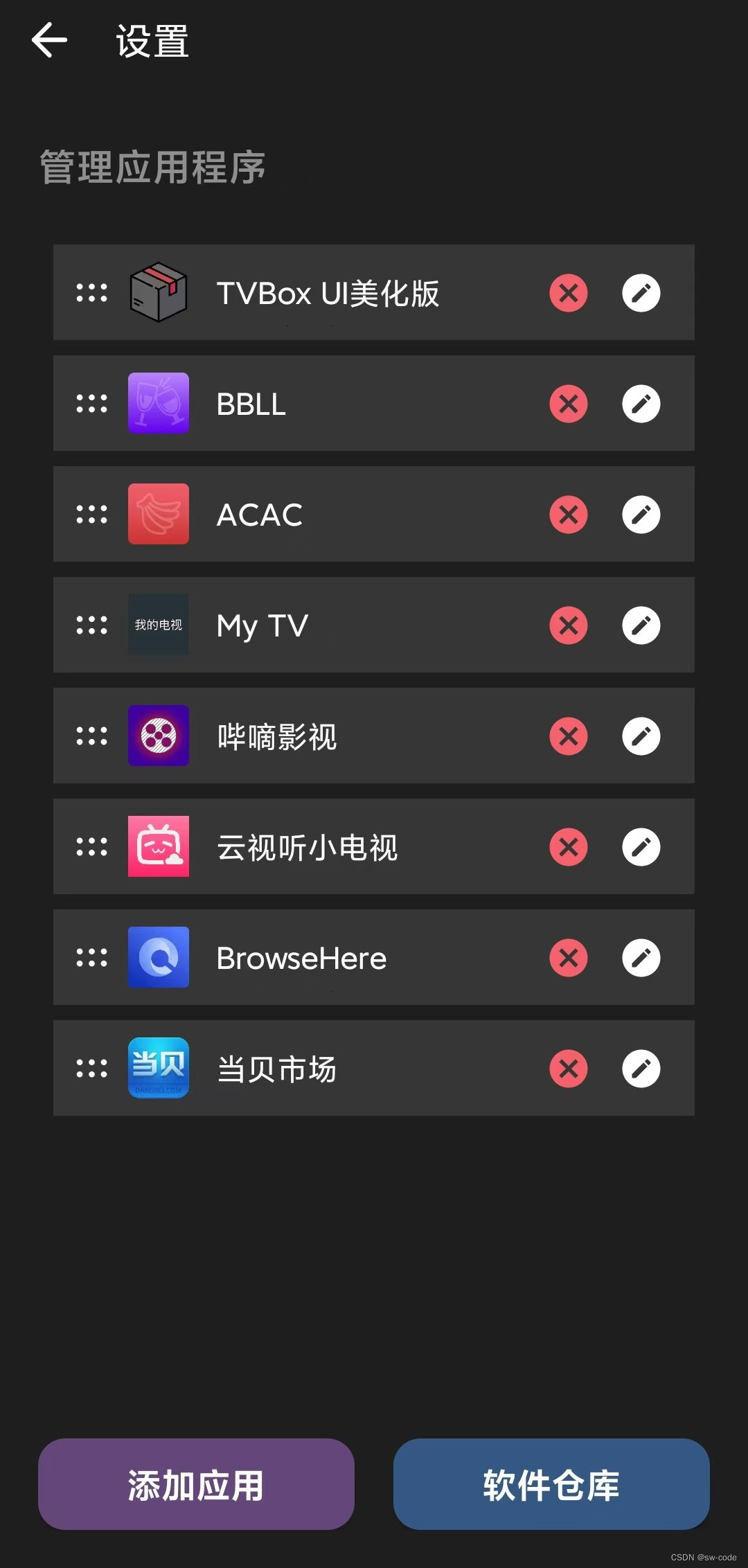Open the pencil editor for BBLL

point(641,403)
